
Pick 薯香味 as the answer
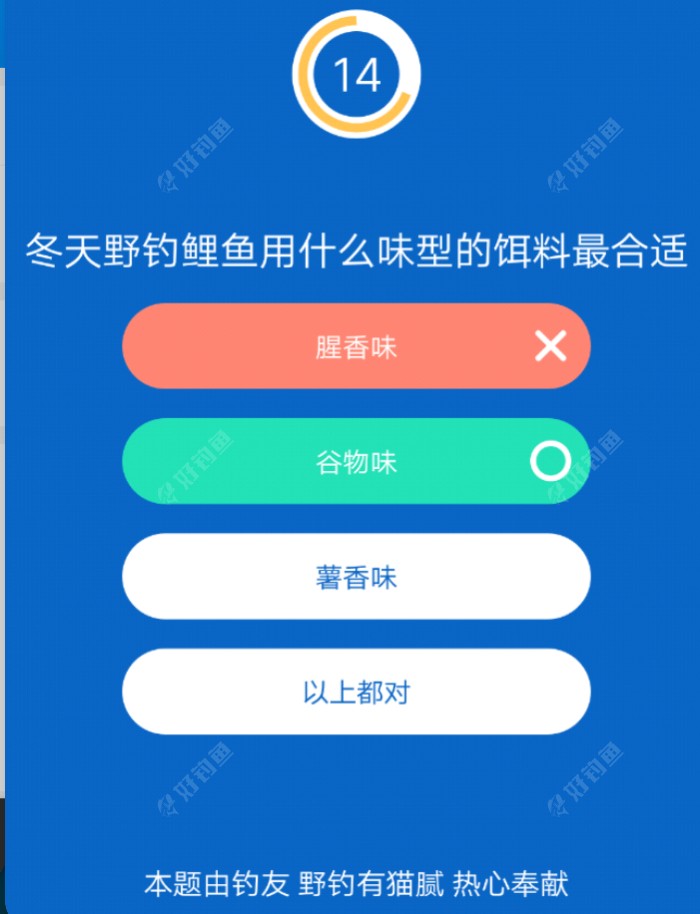356,577
